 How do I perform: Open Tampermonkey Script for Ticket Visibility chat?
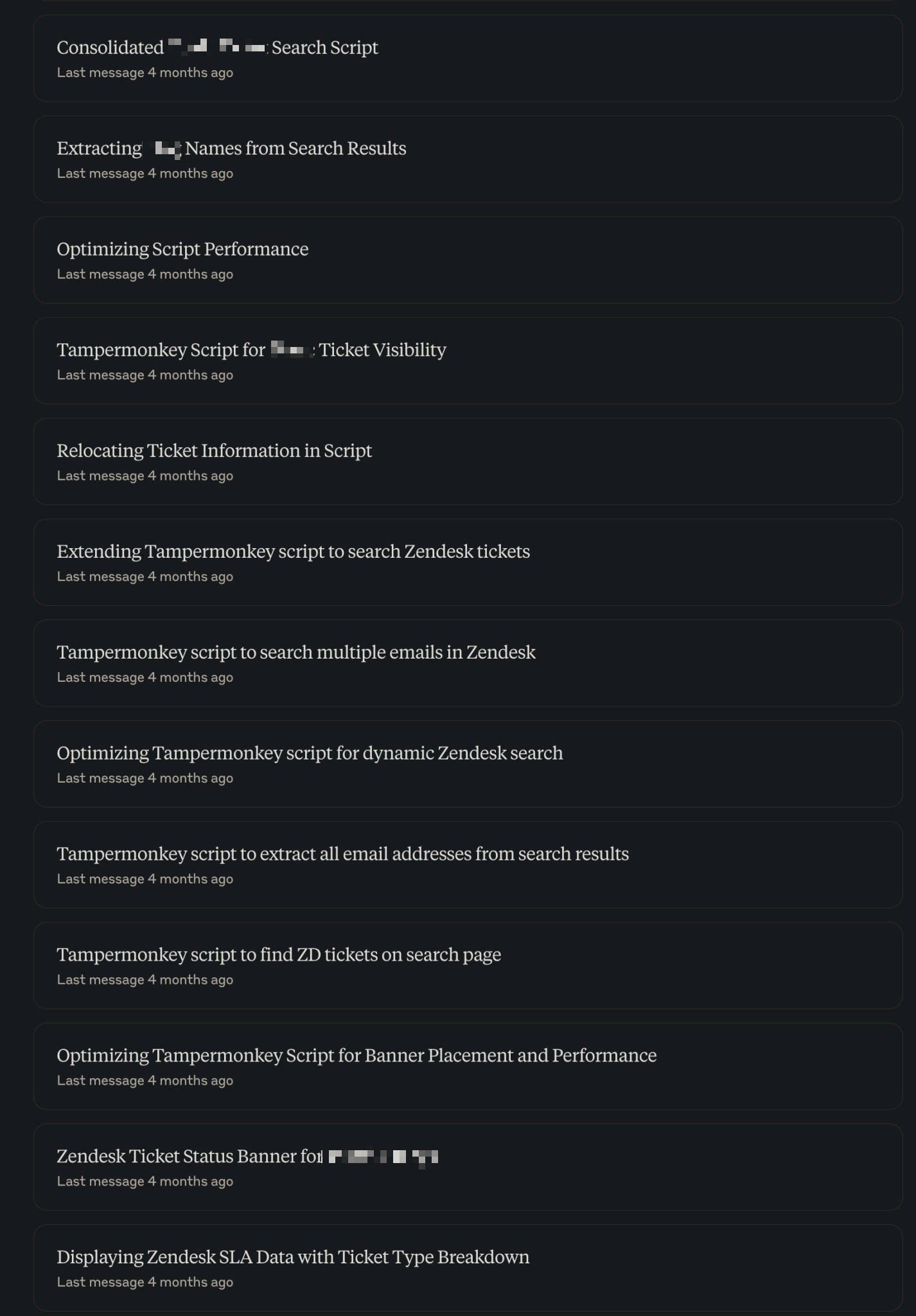click(x=251, y=350)
